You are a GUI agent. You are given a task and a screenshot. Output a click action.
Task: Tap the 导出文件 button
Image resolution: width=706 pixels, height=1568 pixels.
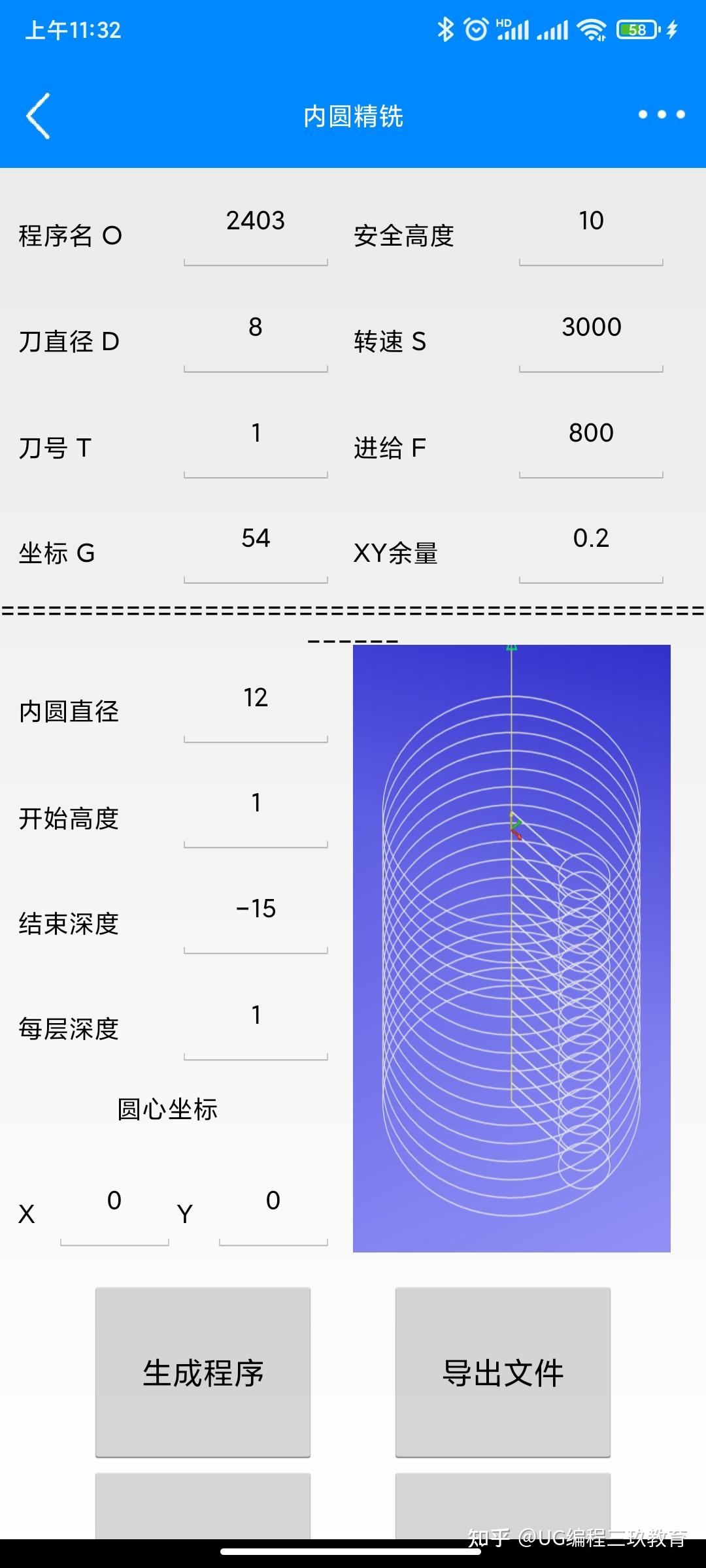coord(503,1373)
